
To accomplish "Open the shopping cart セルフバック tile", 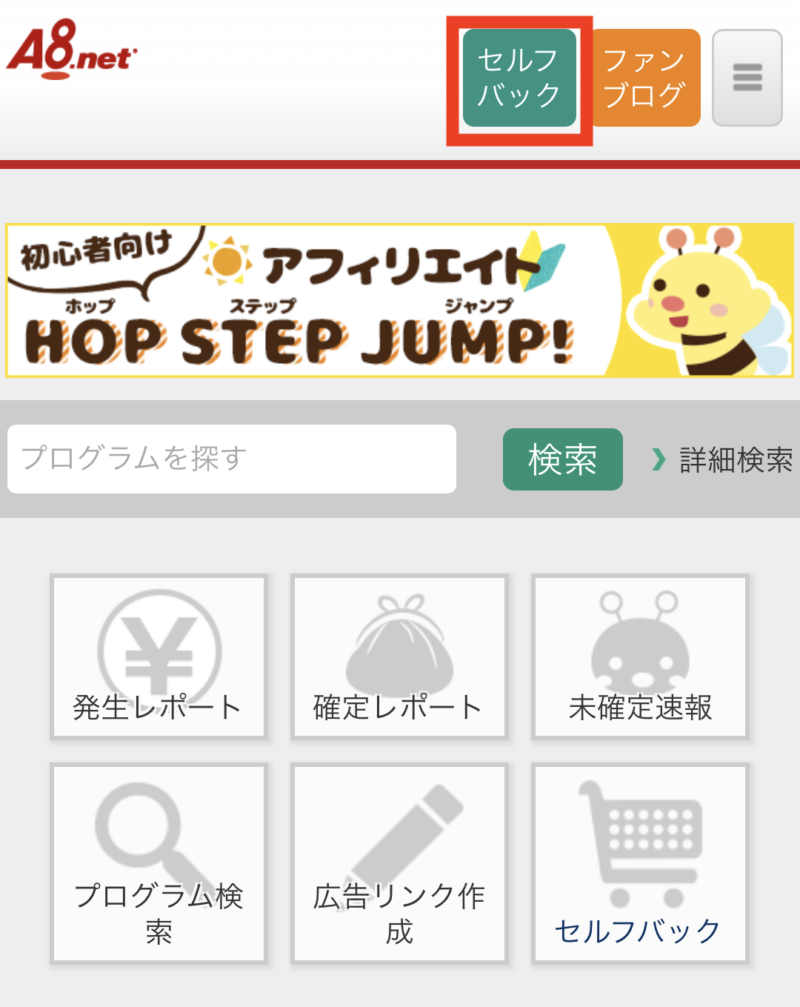I will [640, 863].
